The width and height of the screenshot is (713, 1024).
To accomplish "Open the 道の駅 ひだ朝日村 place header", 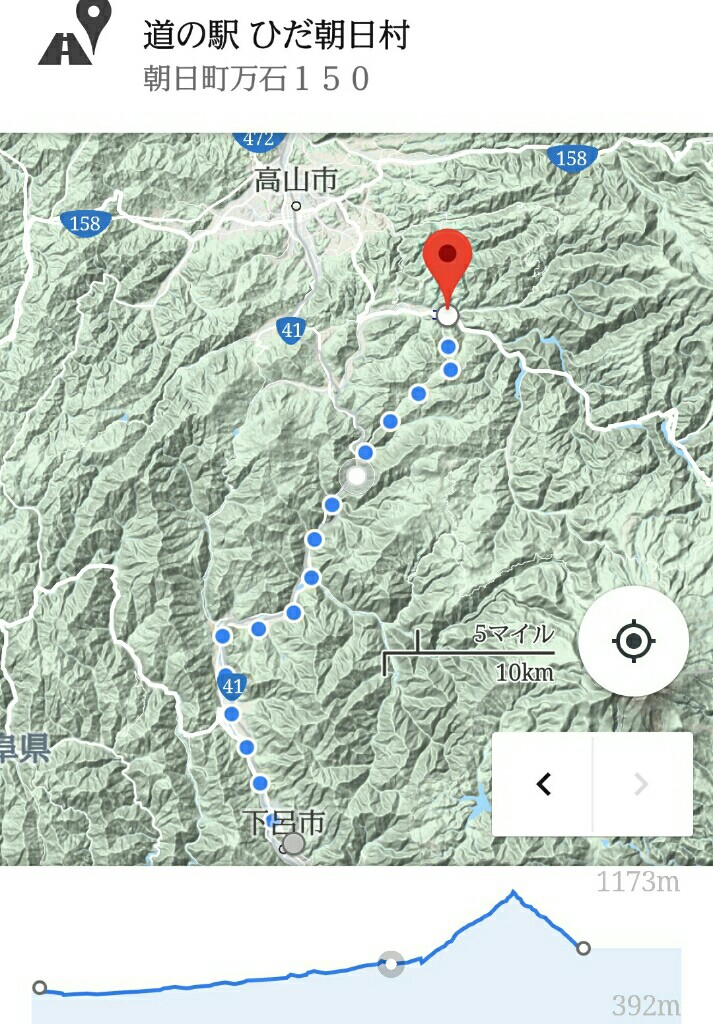I will 276,38.
